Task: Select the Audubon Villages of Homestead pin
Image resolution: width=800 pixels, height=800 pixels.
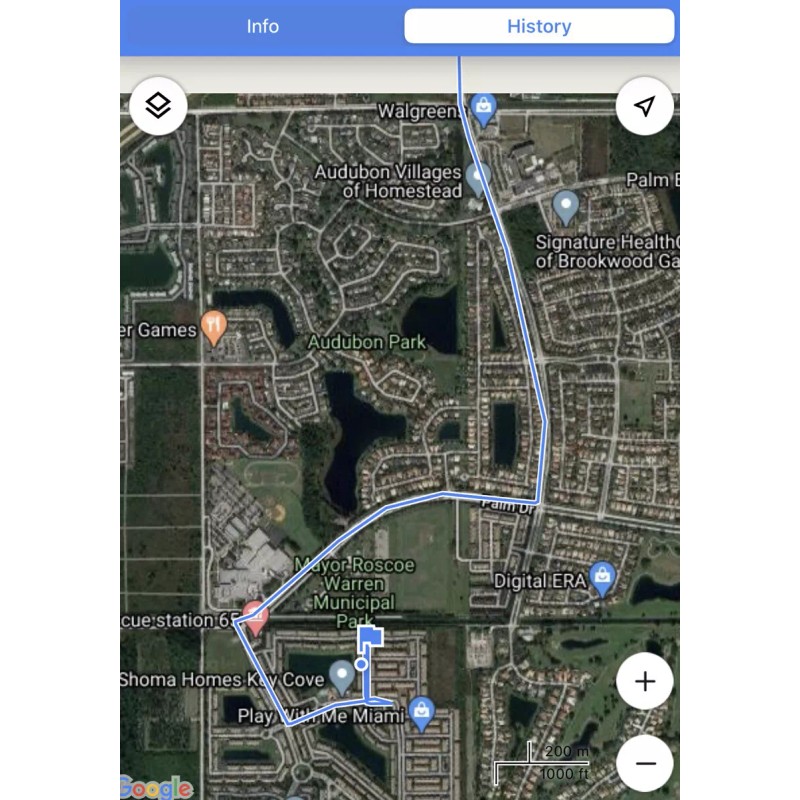Action: click(478, 178)
